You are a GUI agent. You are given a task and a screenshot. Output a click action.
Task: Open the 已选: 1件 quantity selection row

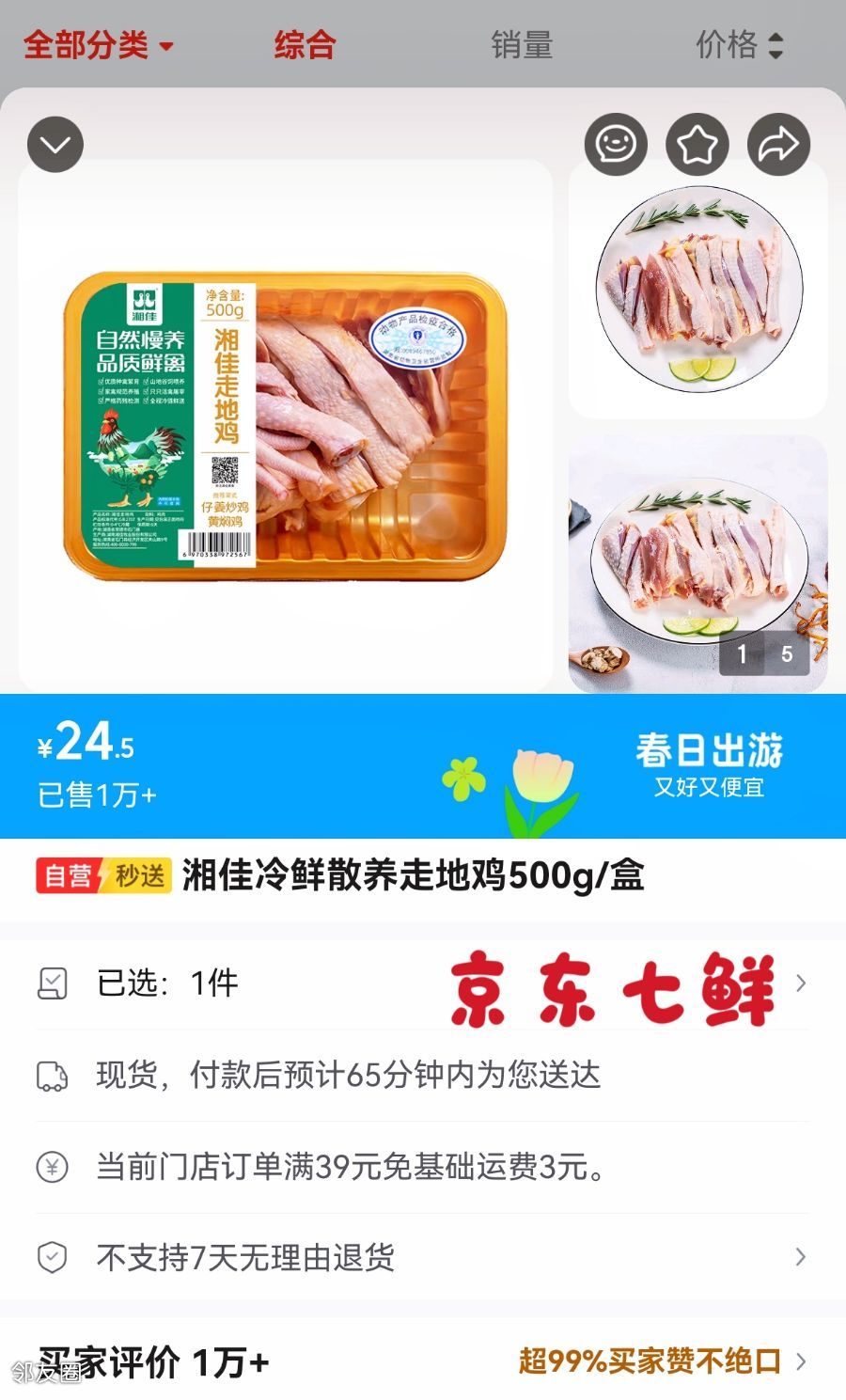pos(422,983)
